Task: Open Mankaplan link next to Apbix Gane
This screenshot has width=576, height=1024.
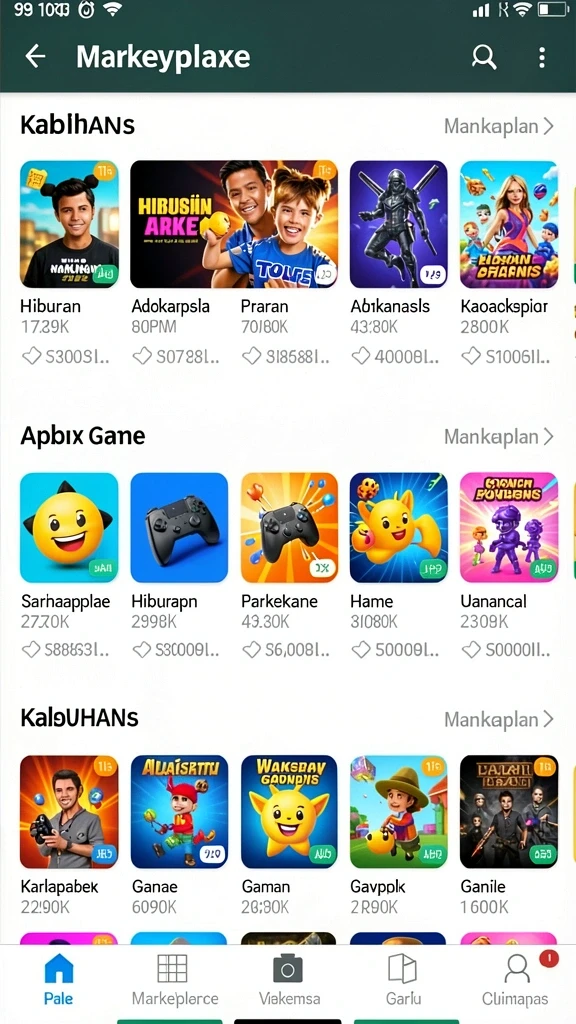Action: pyautogui.click(x=499, y=436)
